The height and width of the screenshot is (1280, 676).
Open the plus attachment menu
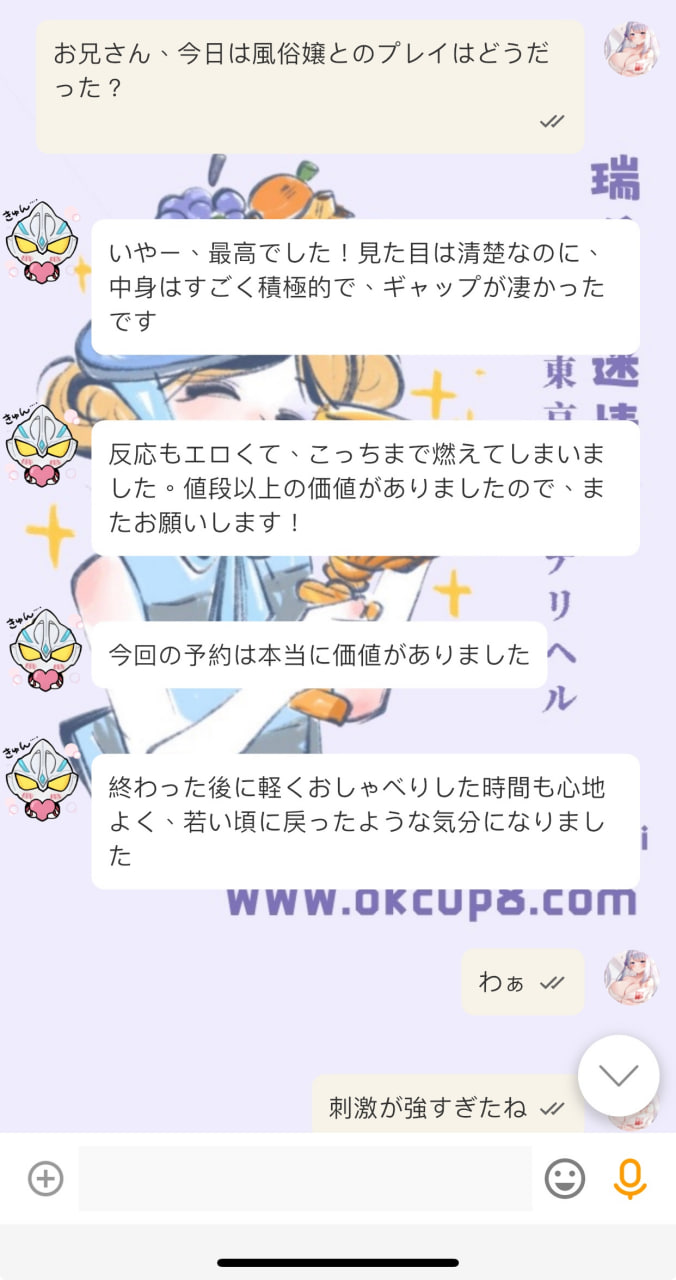(45, 1178)
